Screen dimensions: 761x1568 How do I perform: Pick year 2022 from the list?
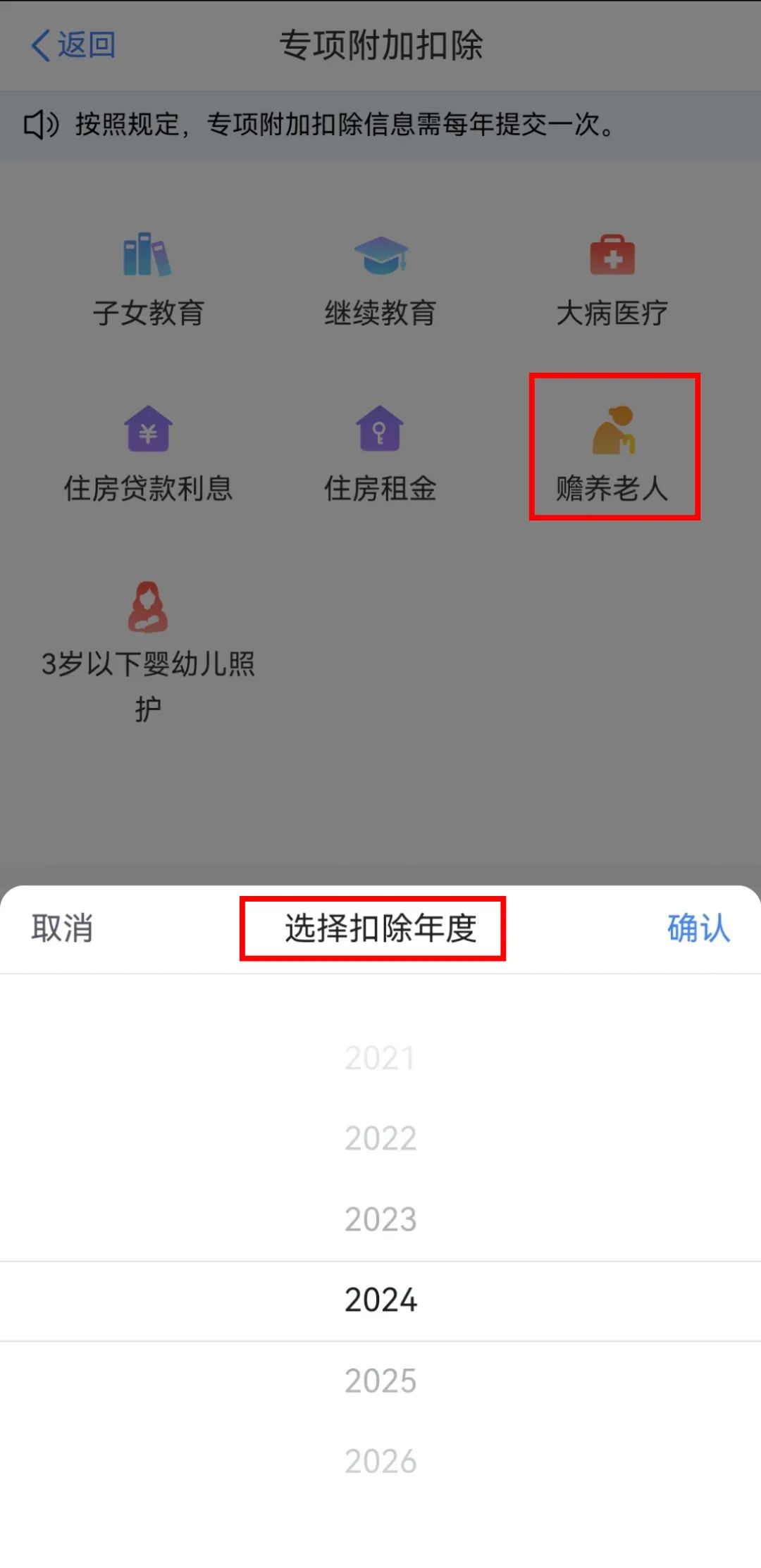pyautogui.click(x=380, y=1138)
